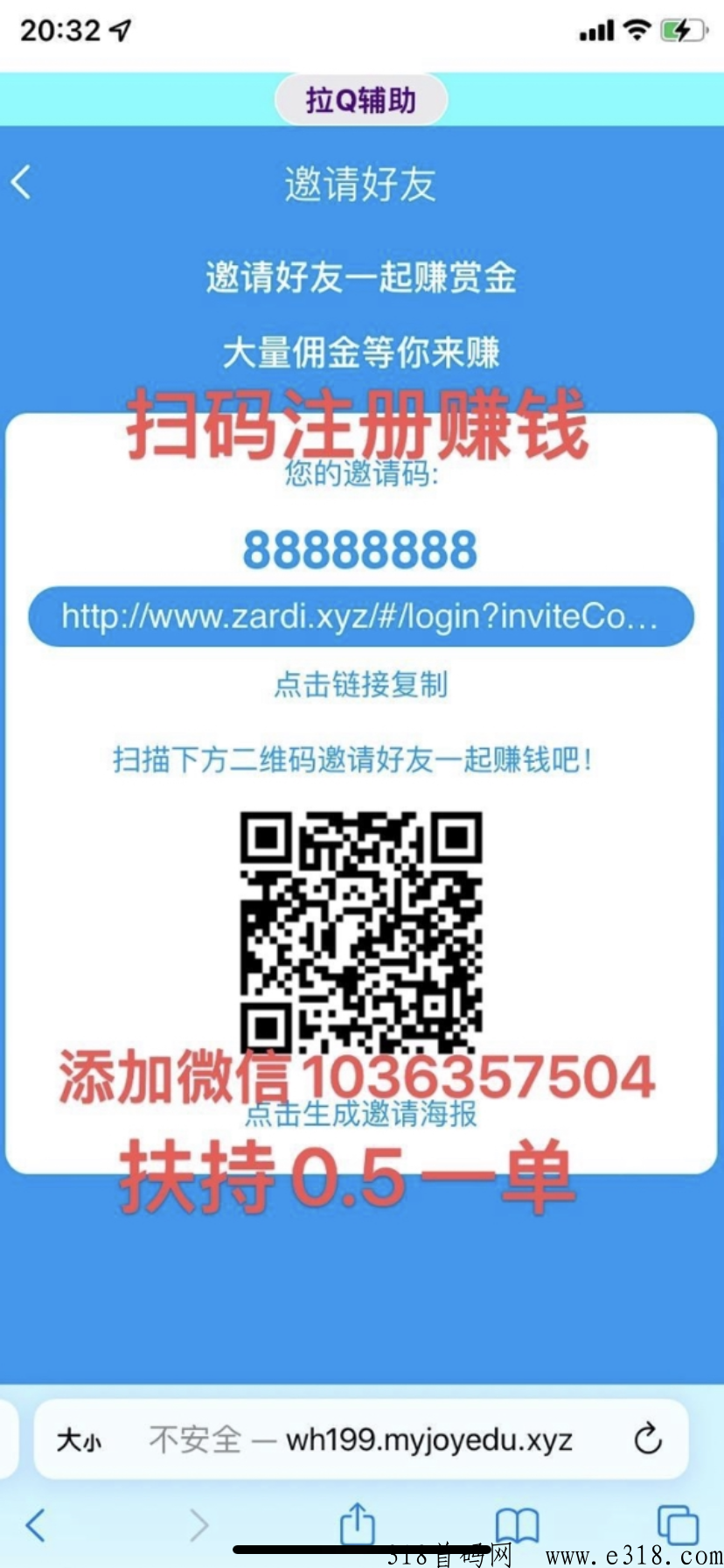Image resolution: width=724 pixels, height=1568 pixels.
Task: Go back in Safari browser history
Action: point(36,1525)
